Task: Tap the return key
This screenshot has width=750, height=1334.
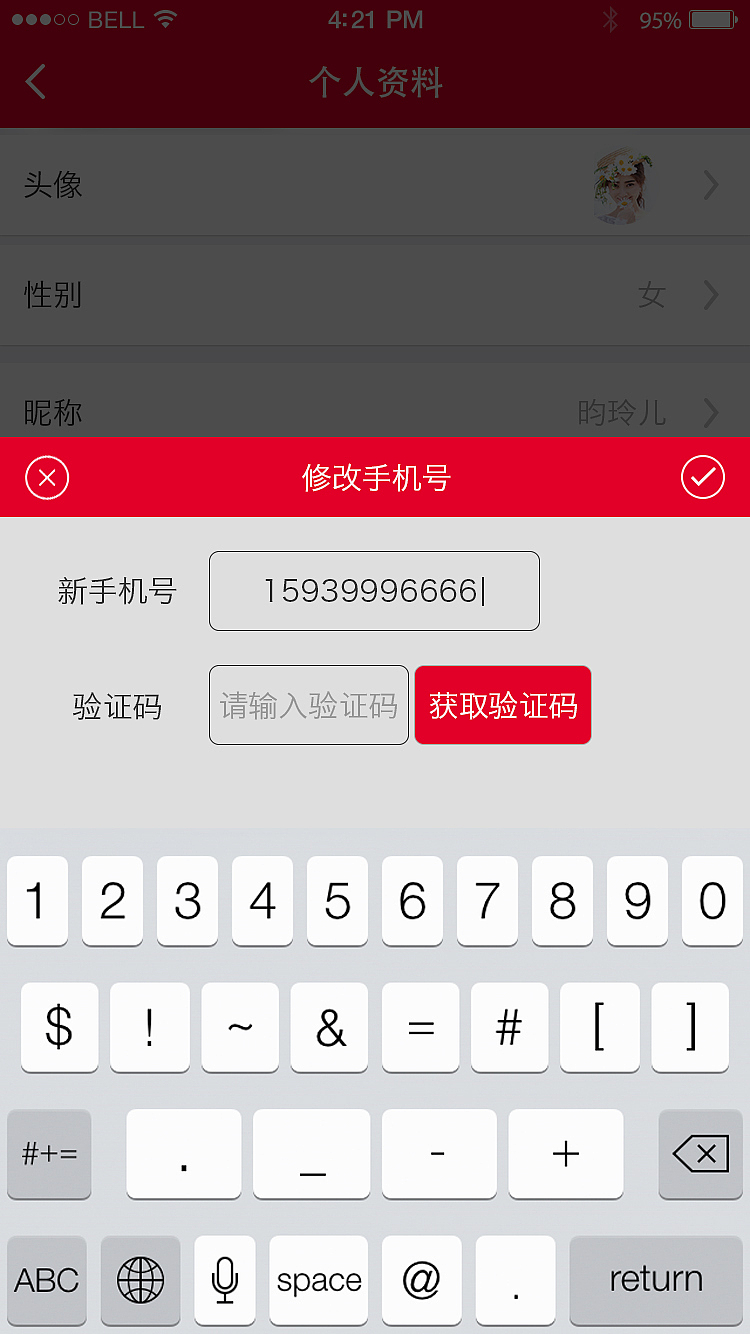Action: pyautogui.click(x=656, y=1279)
